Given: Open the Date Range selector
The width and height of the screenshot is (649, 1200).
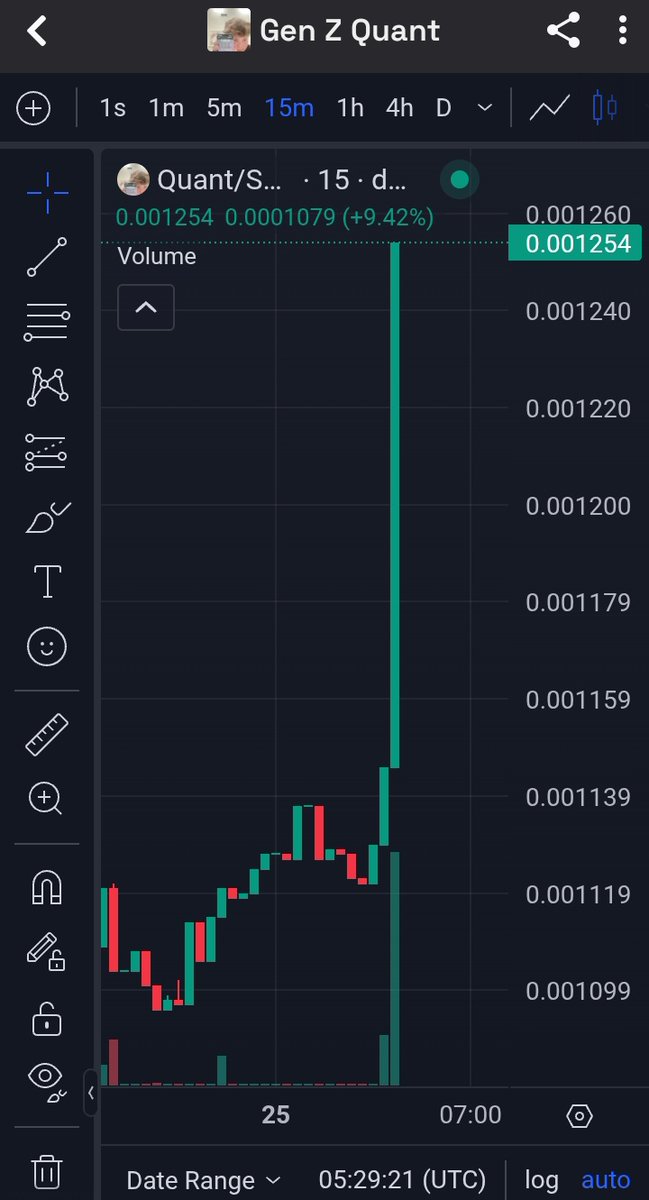Looking at the screenshot, I should tap(203, 1180).
